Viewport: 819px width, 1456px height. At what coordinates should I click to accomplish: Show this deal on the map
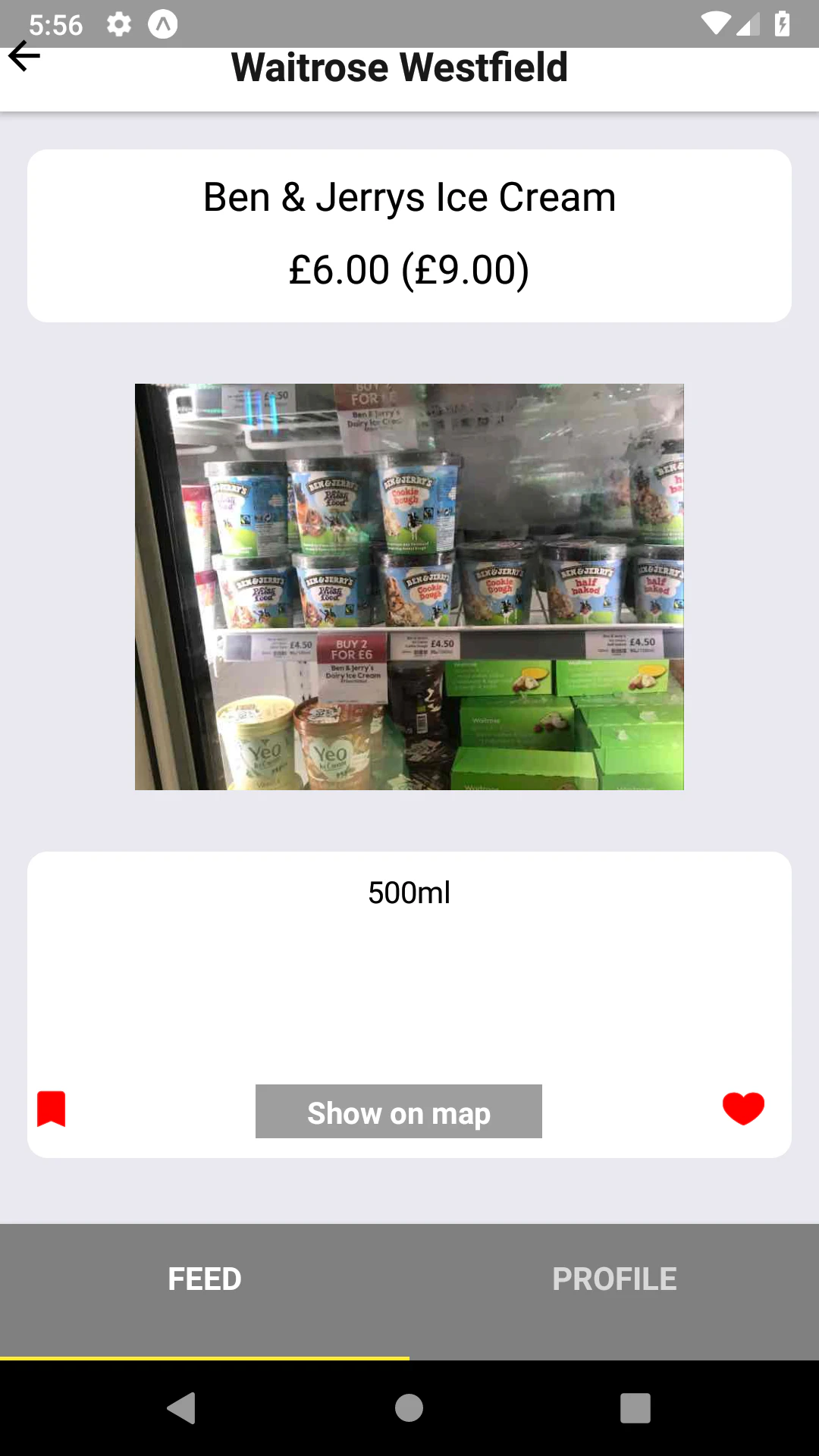(x=399, y=1112)
